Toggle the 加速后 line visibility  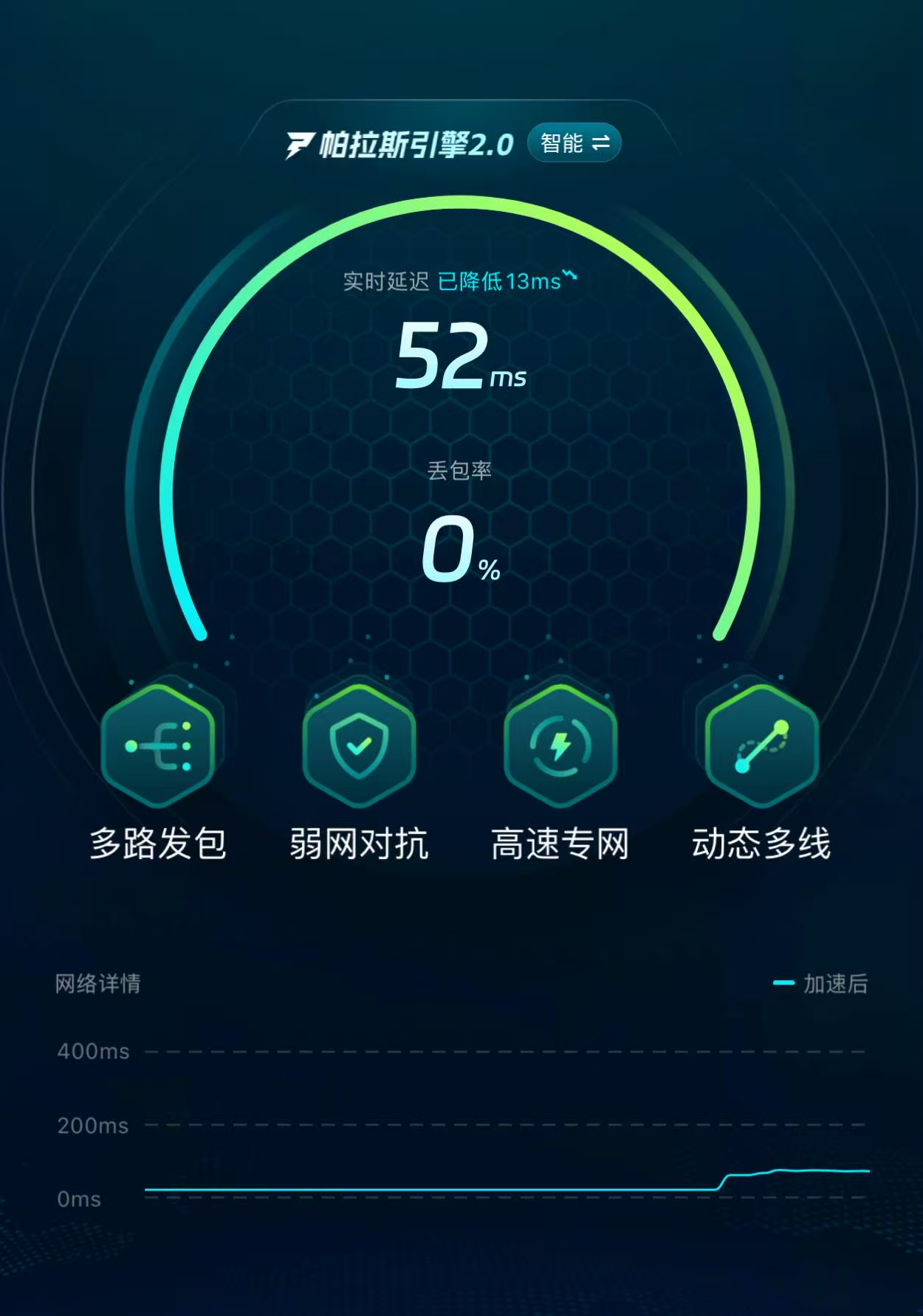(823, 982)
